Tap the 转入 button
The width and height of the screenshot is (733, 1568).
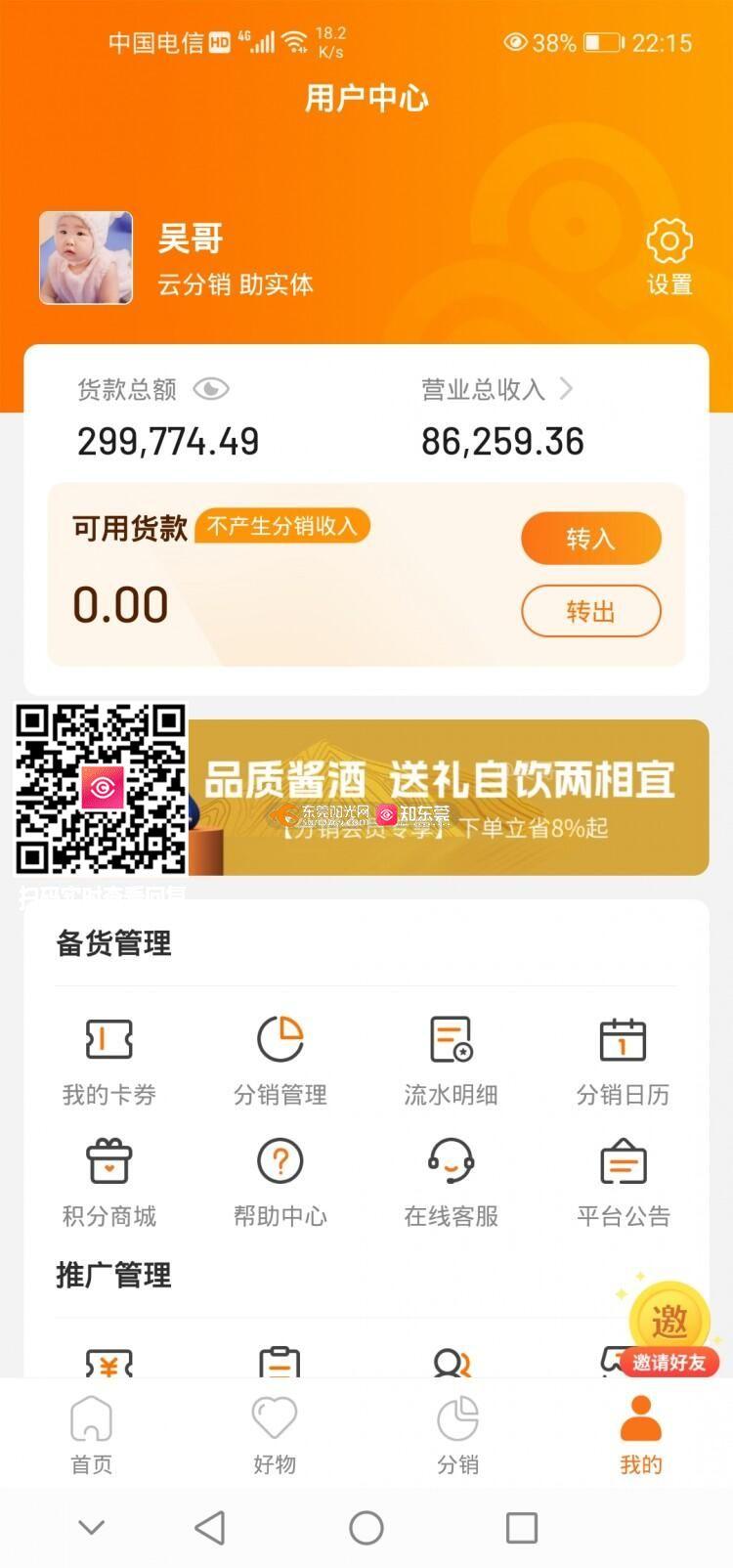point(590,538)
